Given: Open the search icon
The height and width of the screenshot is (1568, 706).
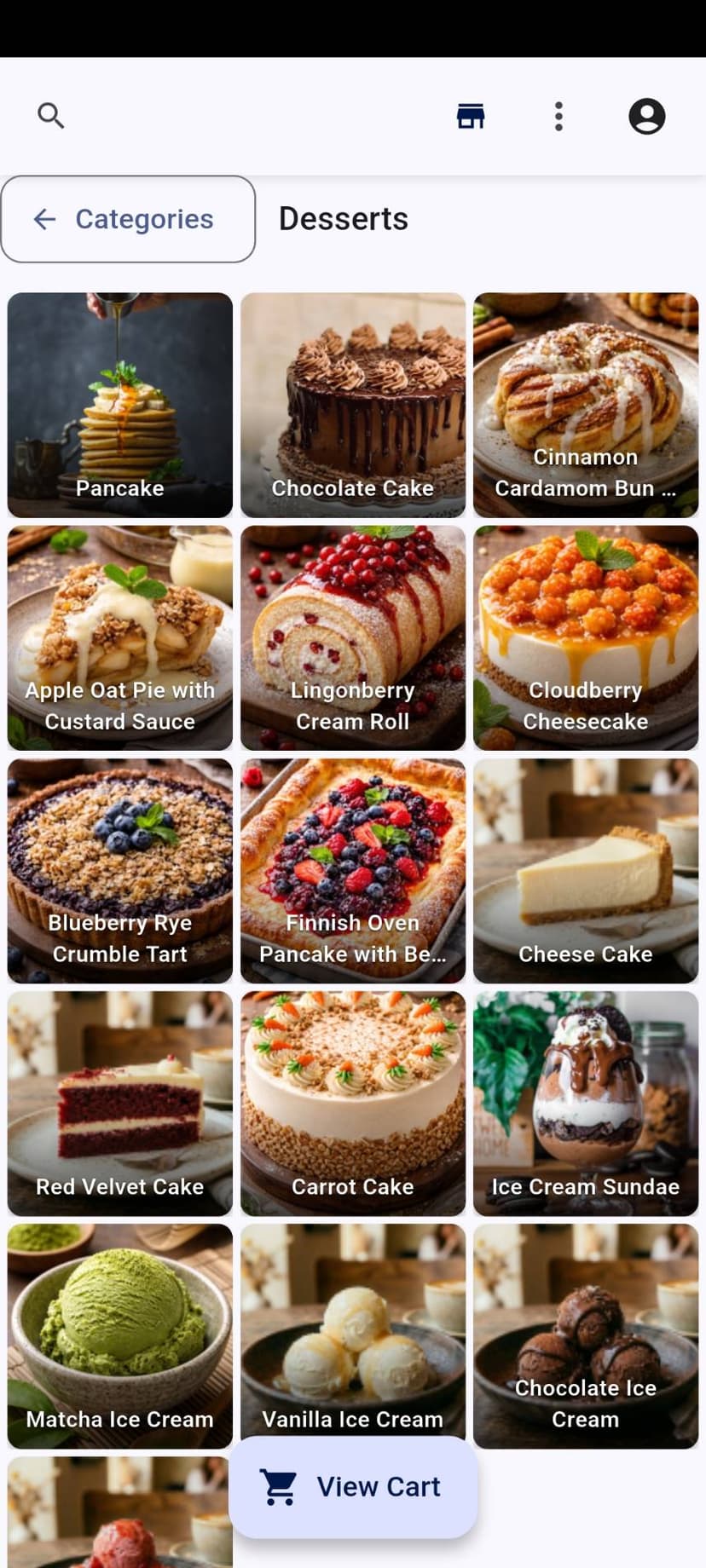Looking at the screenshot, I should pyautogui.click(x=51, y=116).
